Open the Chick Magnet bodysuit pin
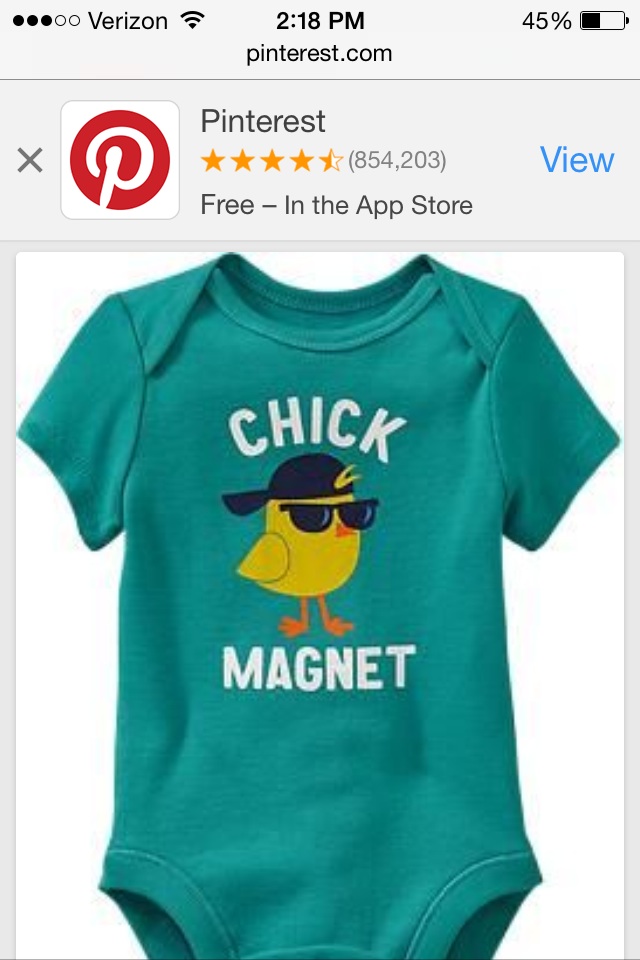The image size is (640, 960). pos(320,600)
